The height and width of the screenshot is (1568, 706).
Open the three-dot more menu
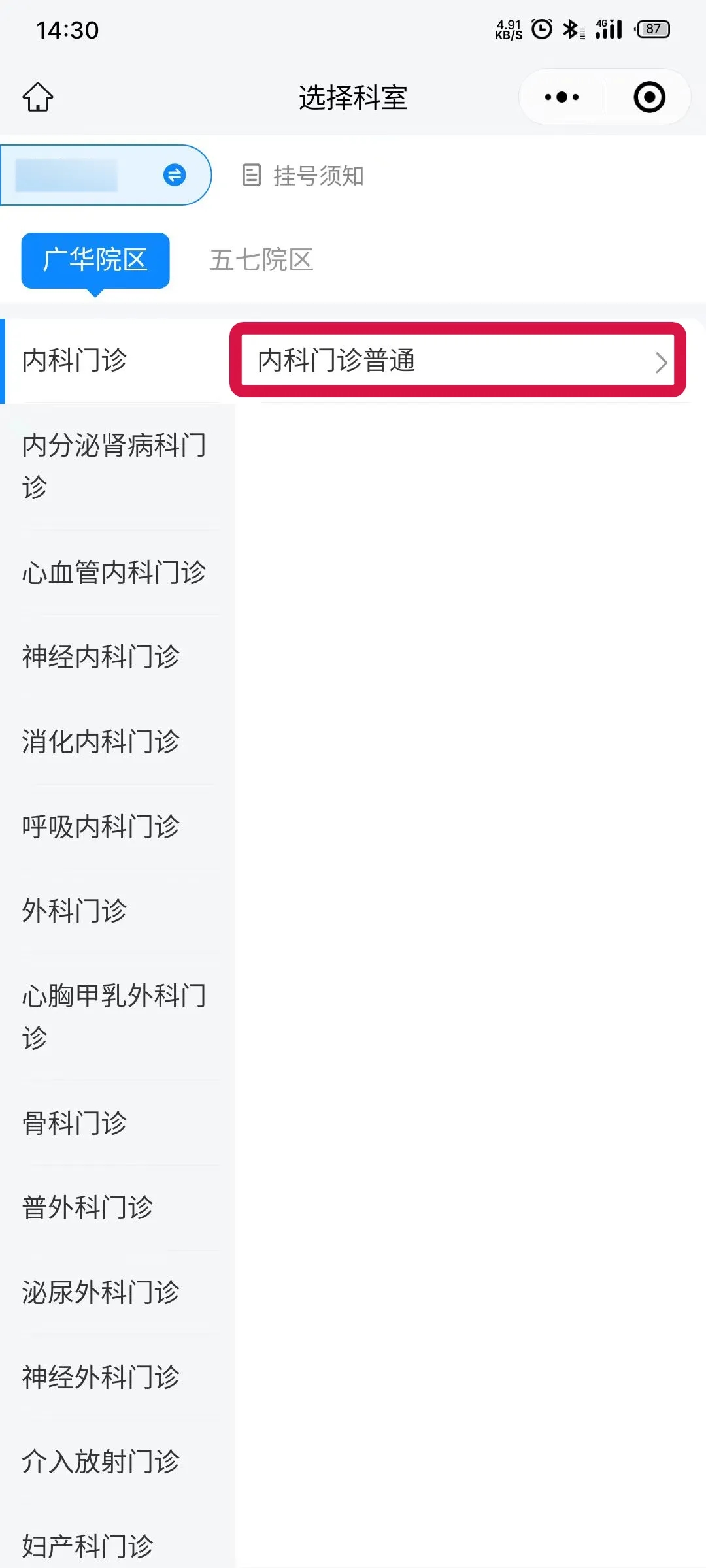tap(562, 97)
